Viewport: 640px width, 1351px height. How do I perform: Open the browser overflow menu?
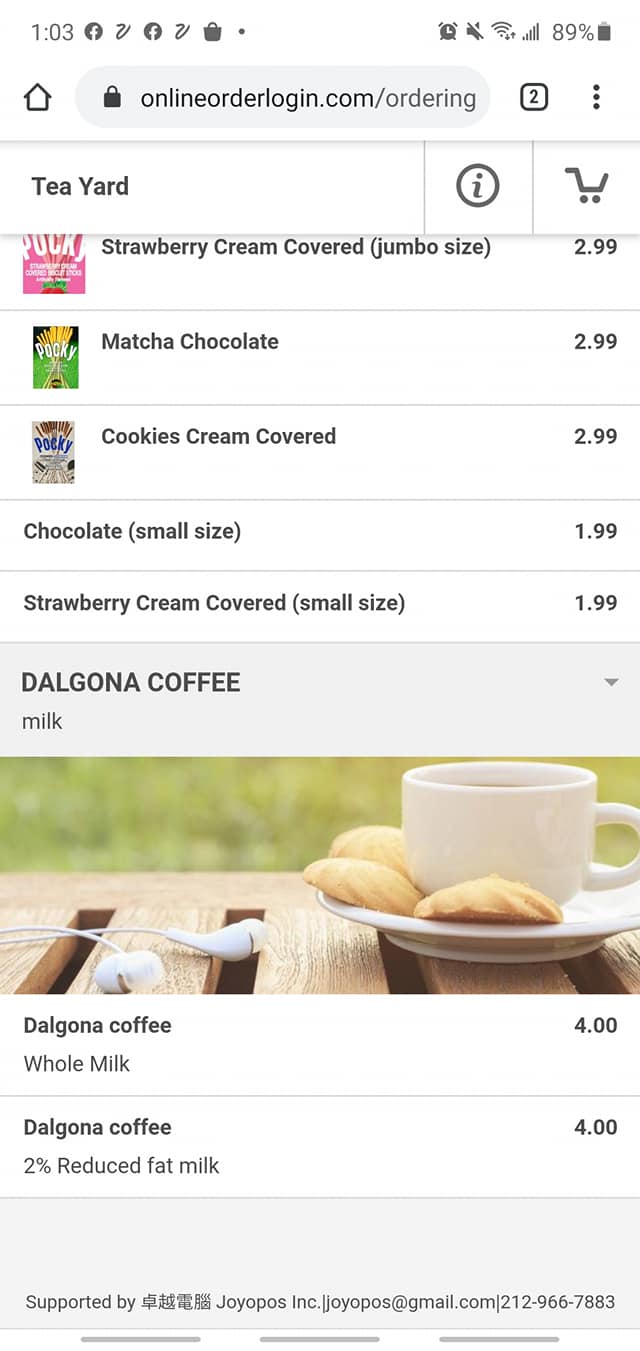click(596, 97)
